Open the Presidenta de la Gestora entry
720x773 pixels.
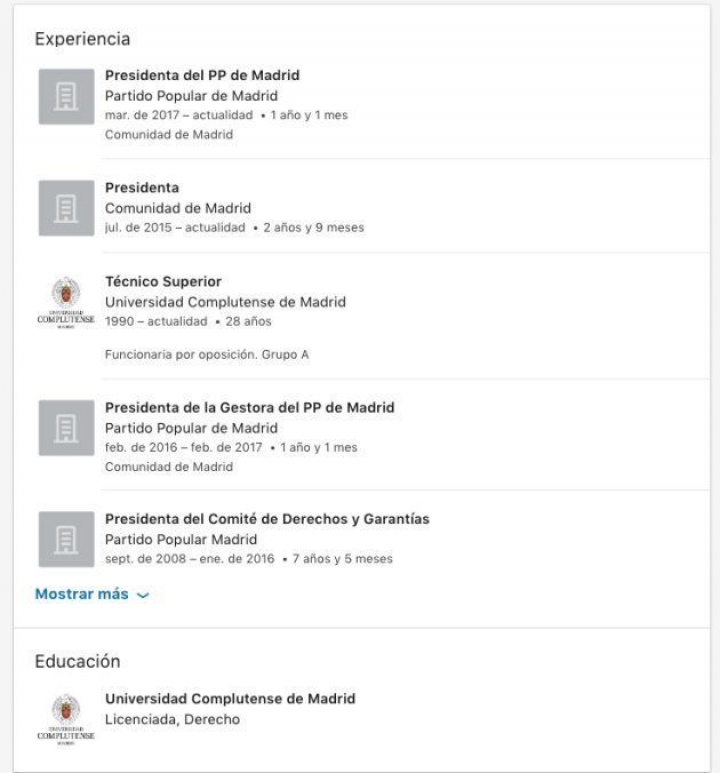249,408
